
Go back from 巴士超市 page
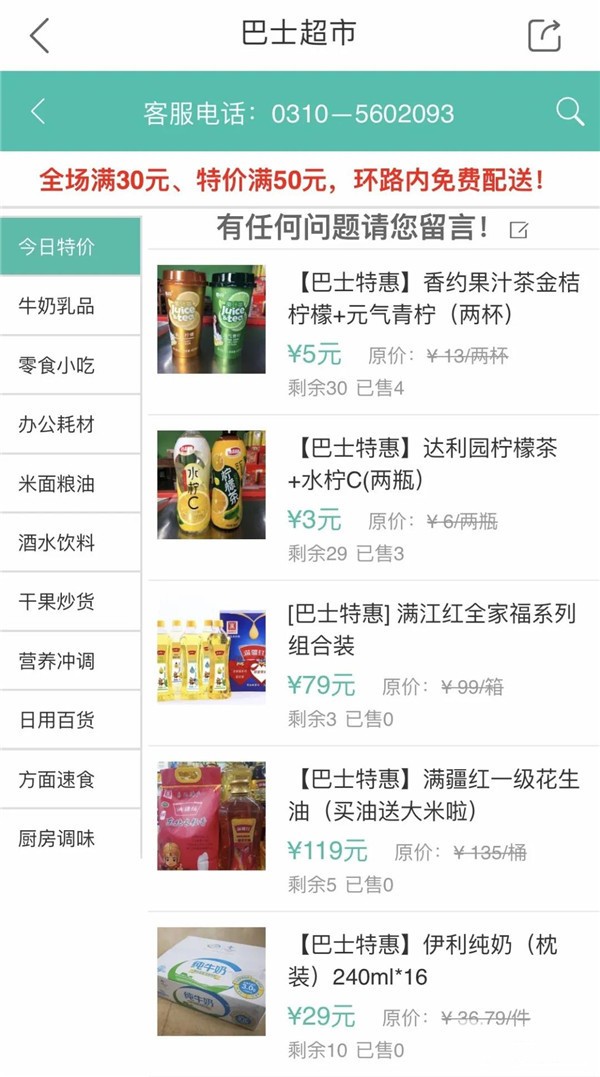coord(40,35)
